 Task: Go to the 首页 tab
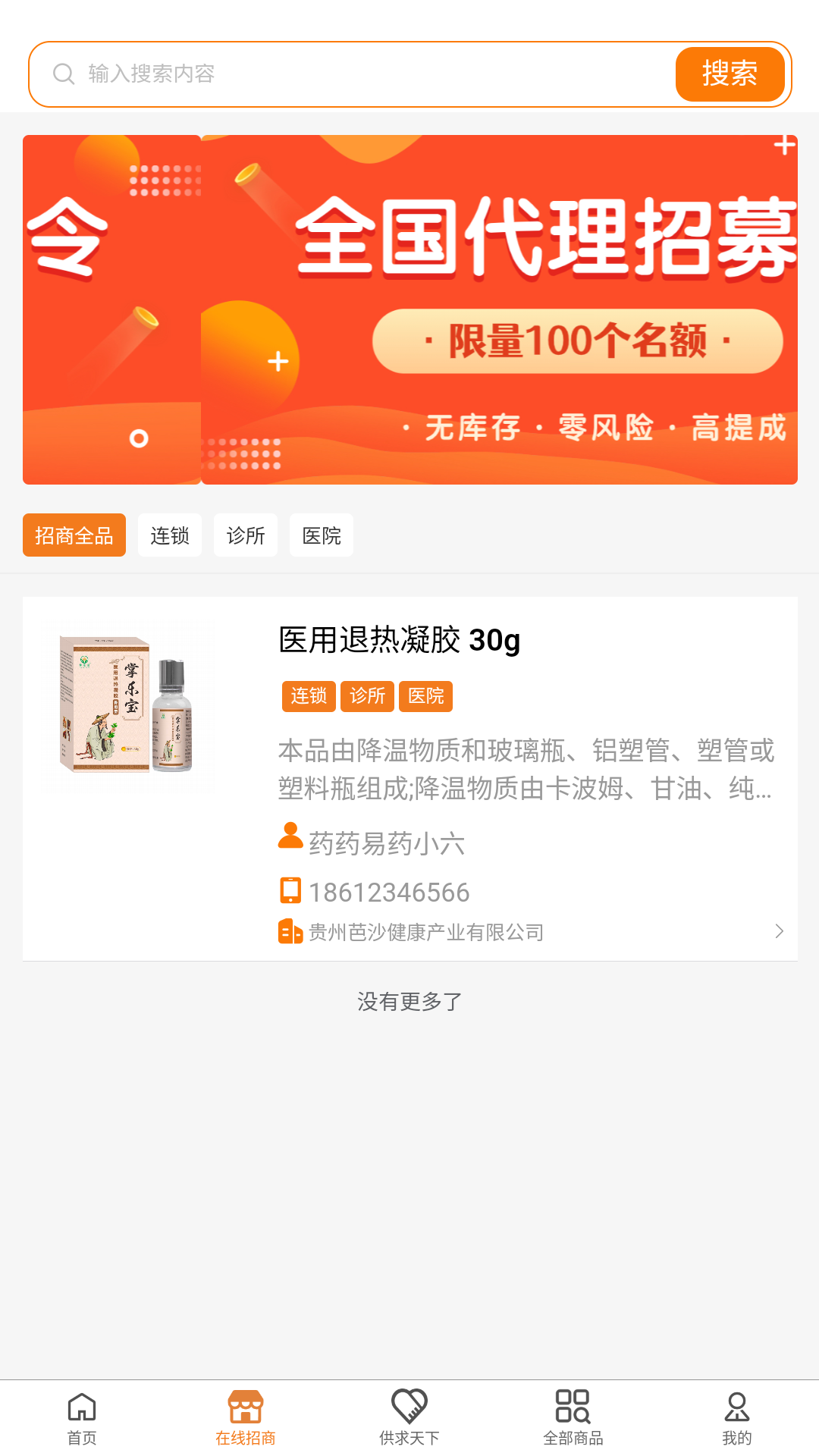point(82,1418)
